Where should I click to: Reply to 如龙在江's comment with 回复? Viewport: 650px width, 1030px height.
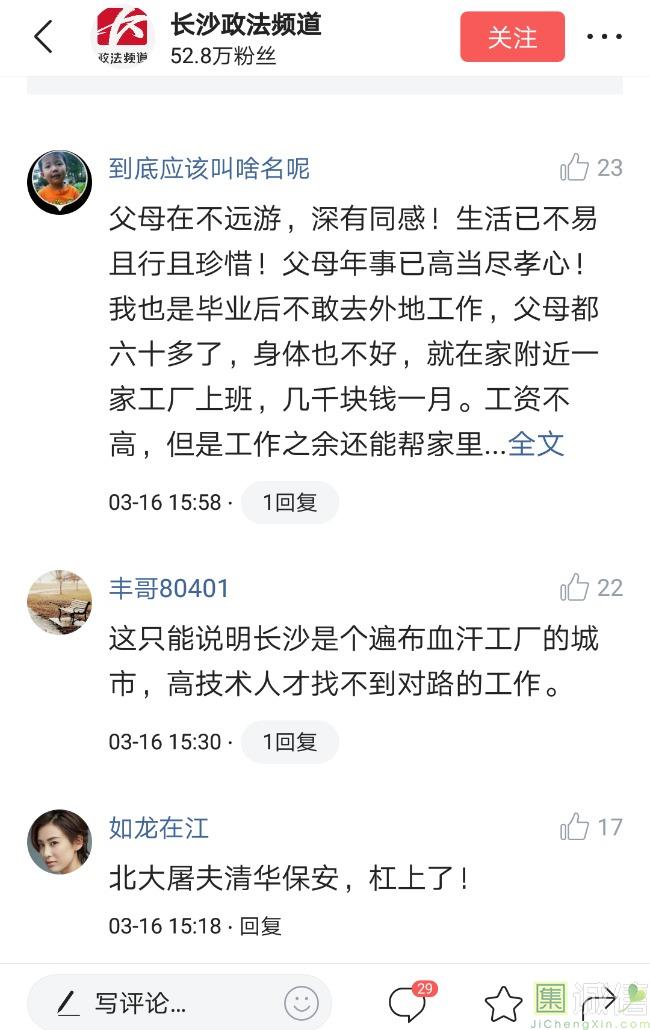[261, 926]
